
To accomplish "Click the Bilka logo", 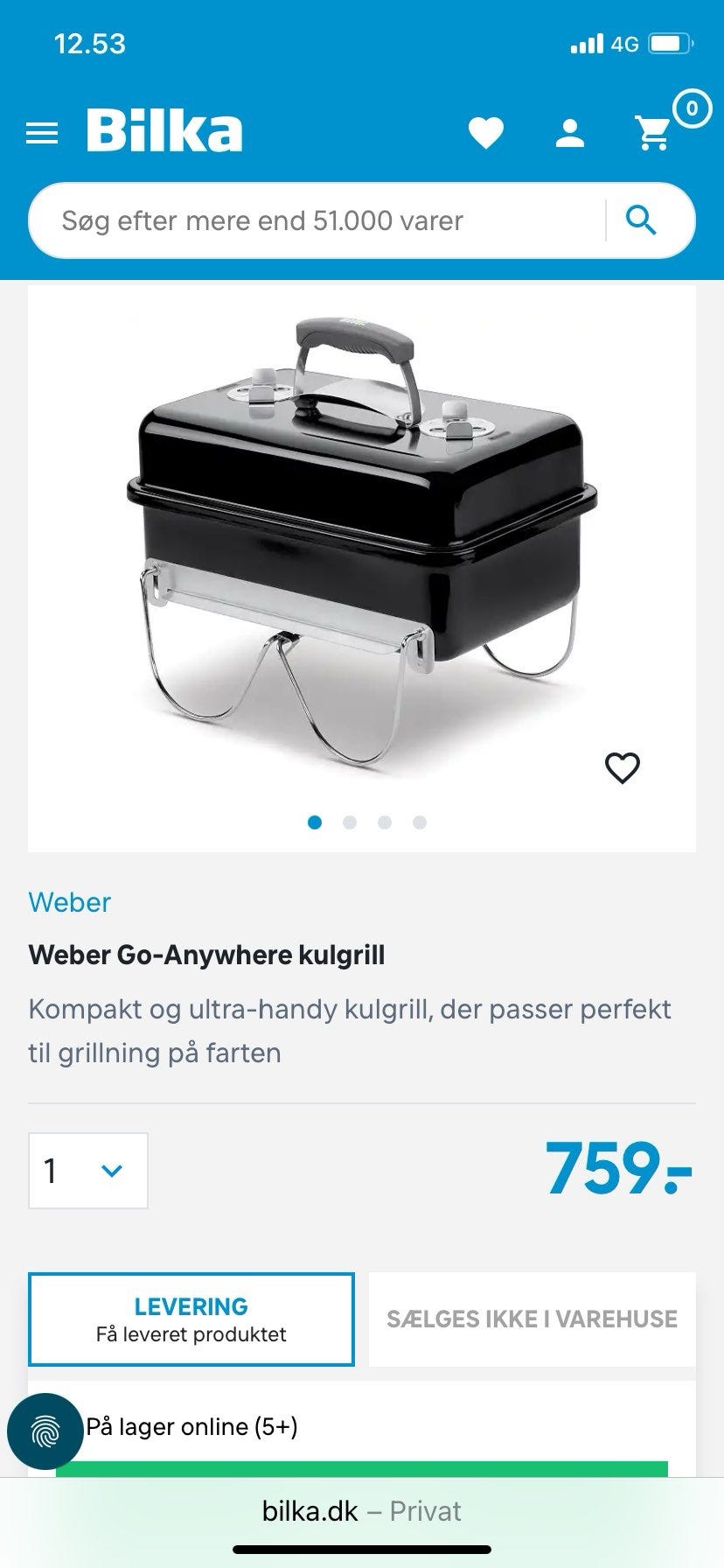I will 163,129.
